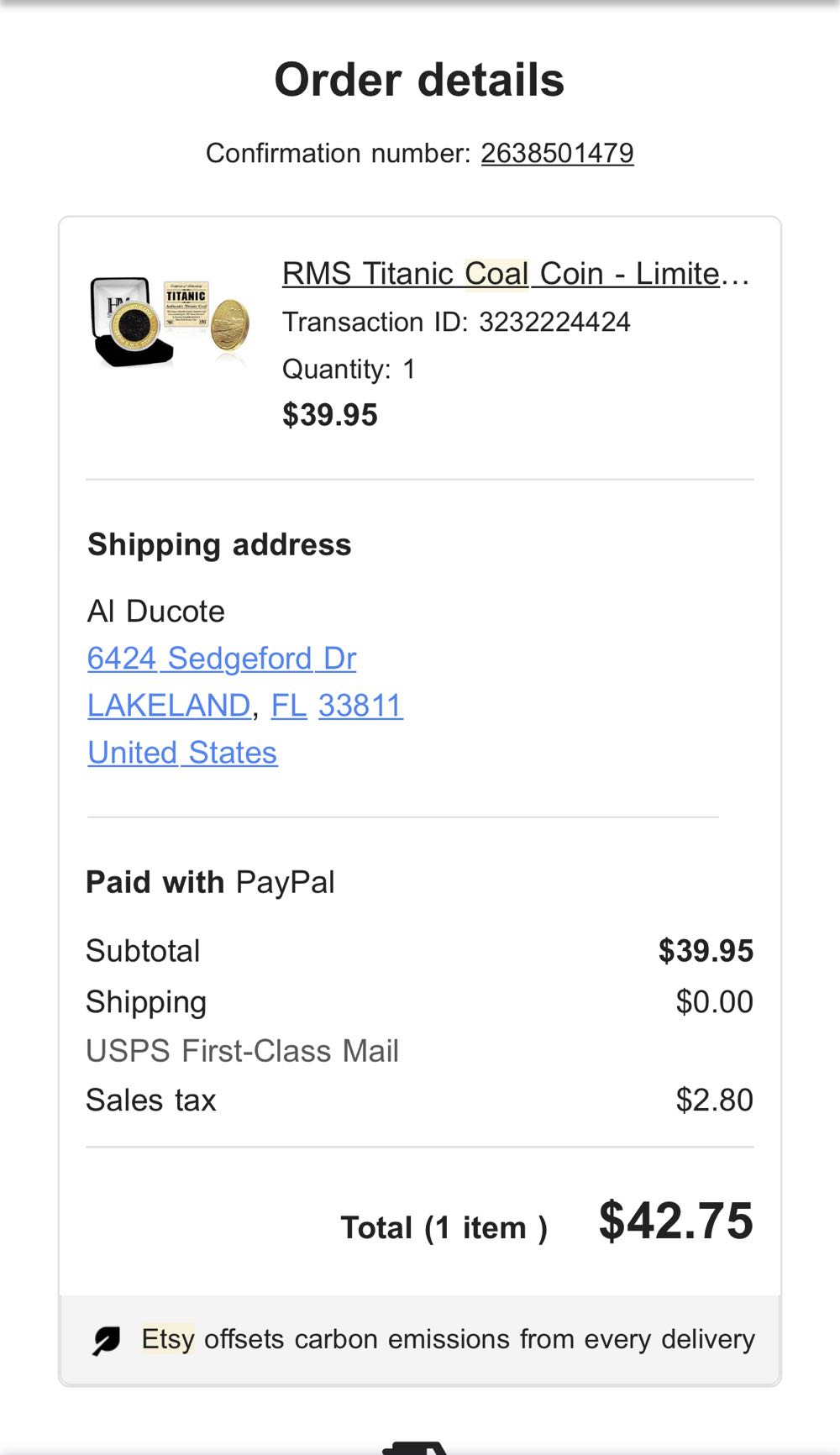The height and width of the screenshot is (1455, 840).
Task: Tap the LAKELAND city link
Action: point(169,706)
